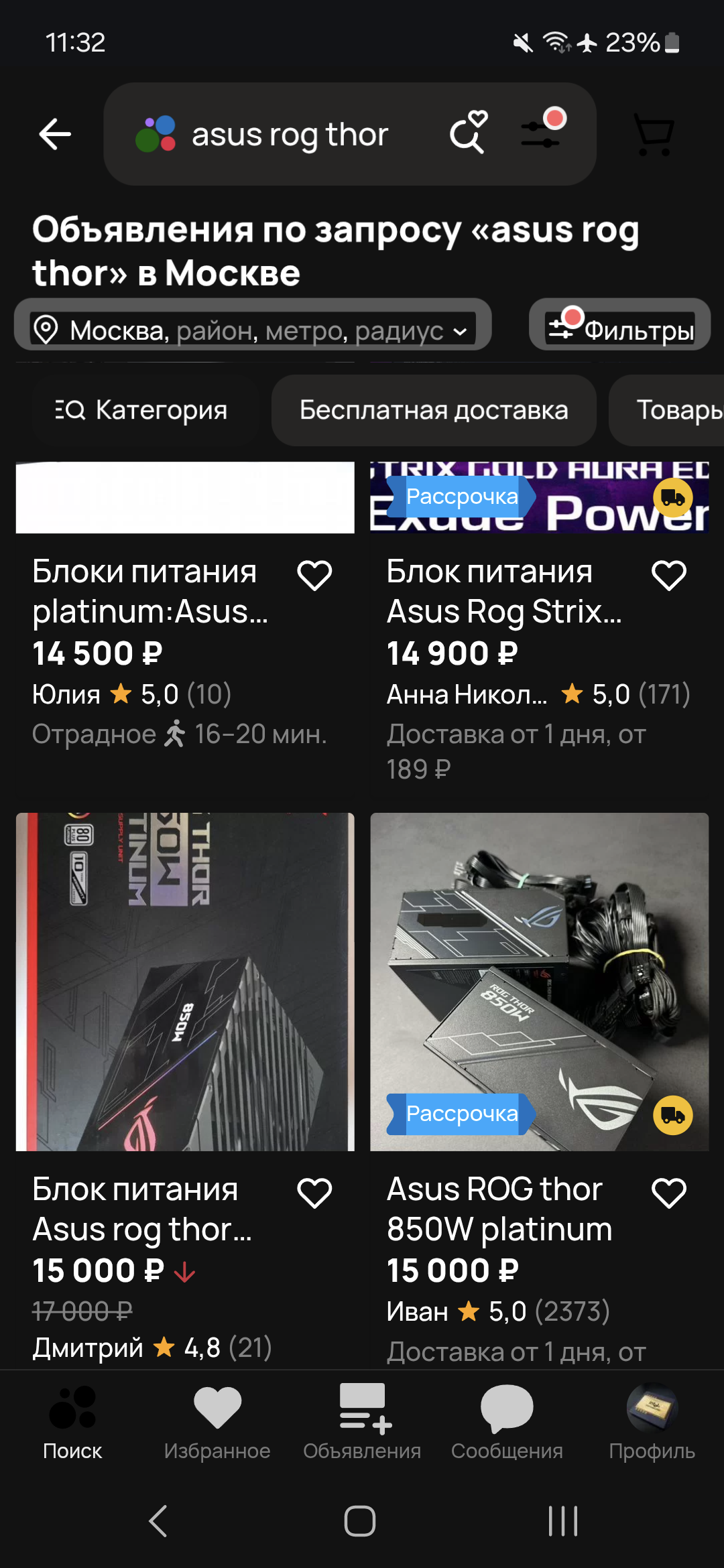Enable the Бесплатная доставка chip

tap(434, 410)
